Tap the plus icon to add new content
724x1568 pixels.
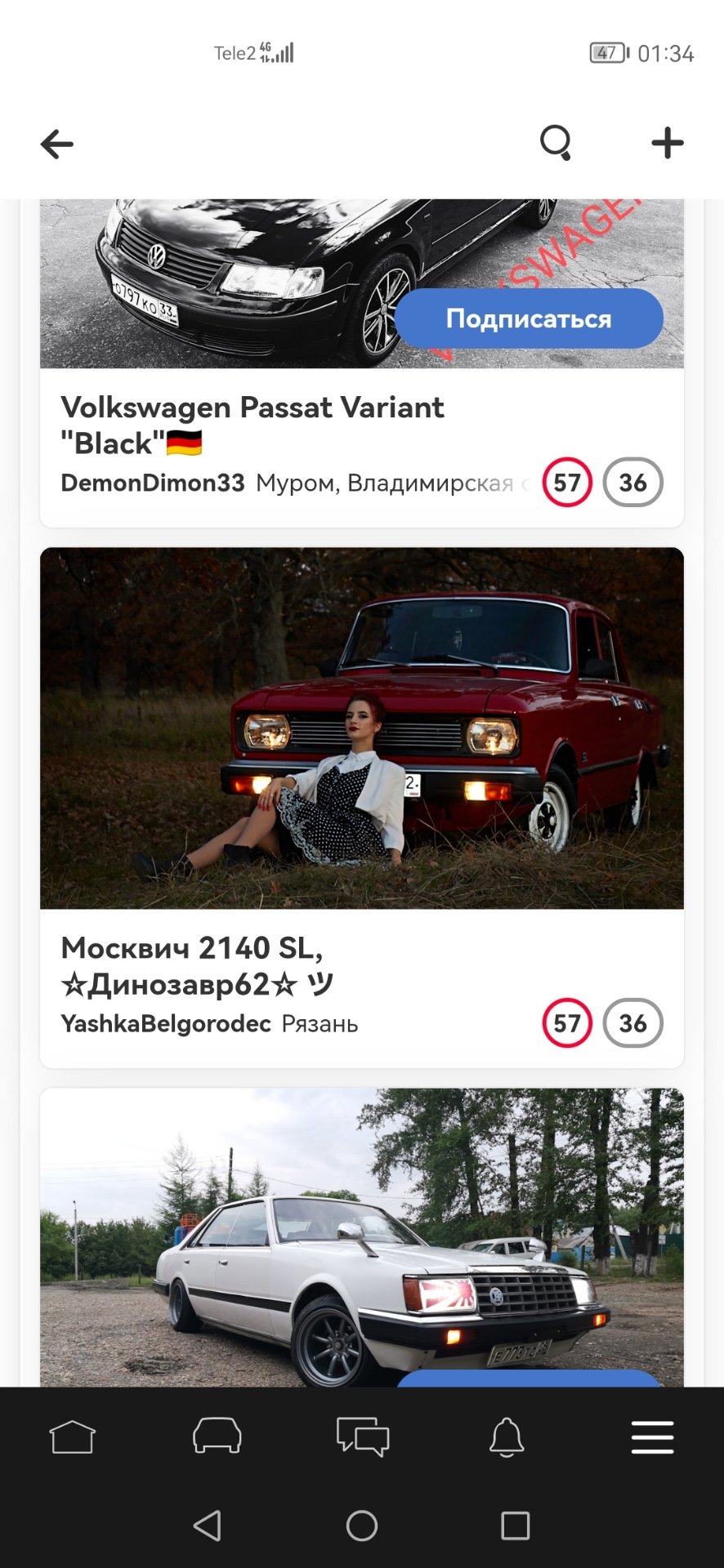click(668, 142)
